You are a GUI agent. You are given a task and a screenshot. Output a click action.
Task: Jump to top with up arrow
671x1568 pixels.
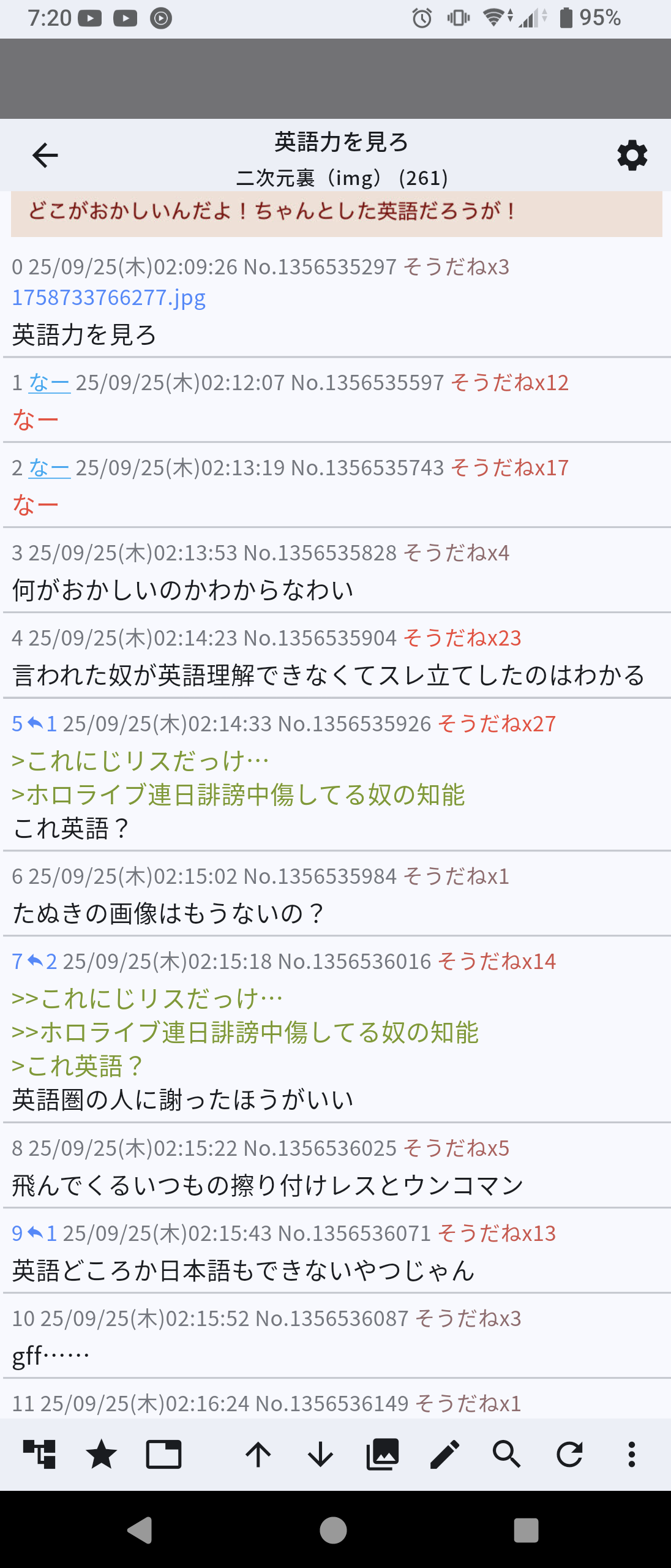tap(258, 1454)
